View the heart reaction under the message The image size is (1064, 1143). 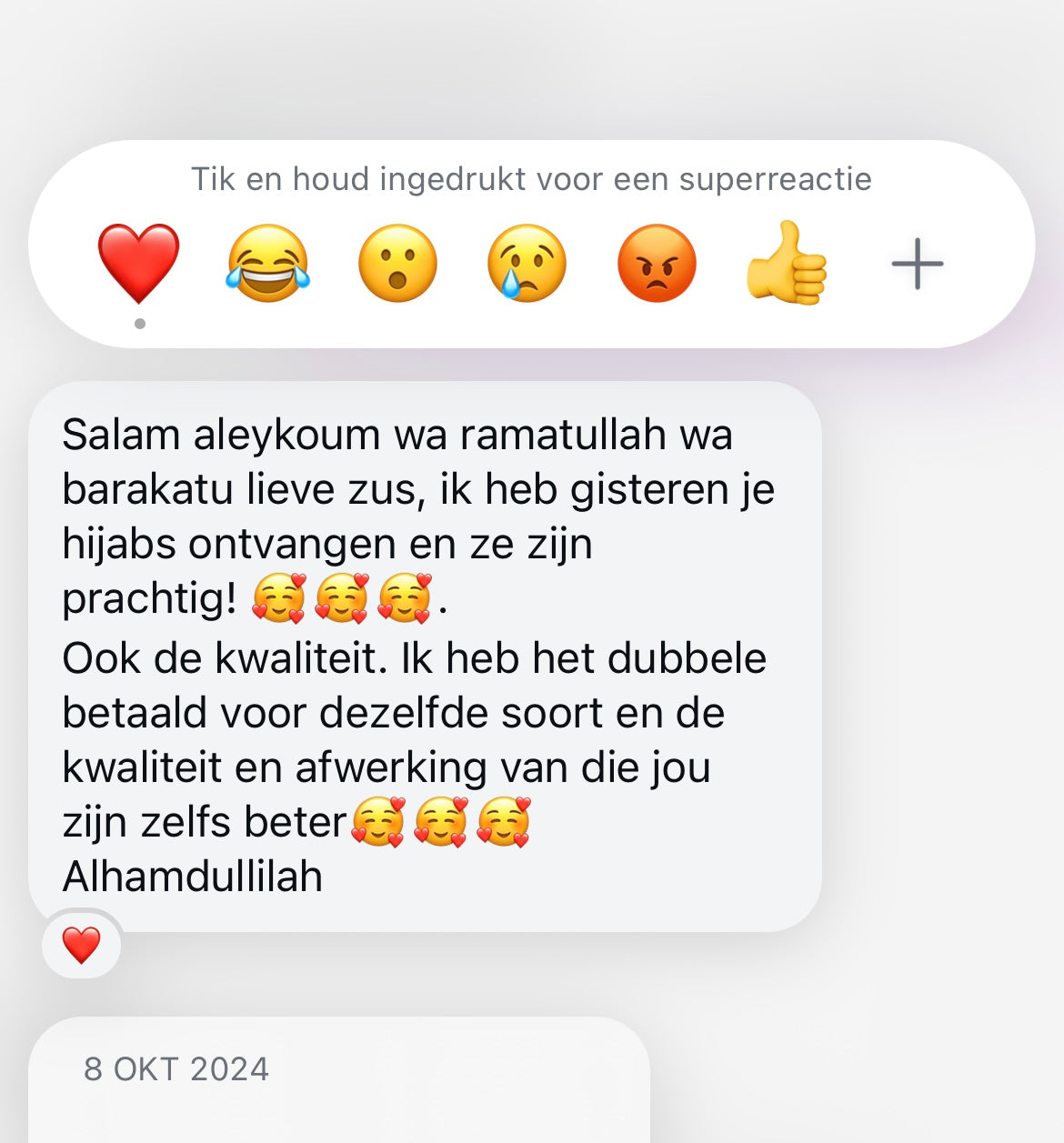coord(81,946)
